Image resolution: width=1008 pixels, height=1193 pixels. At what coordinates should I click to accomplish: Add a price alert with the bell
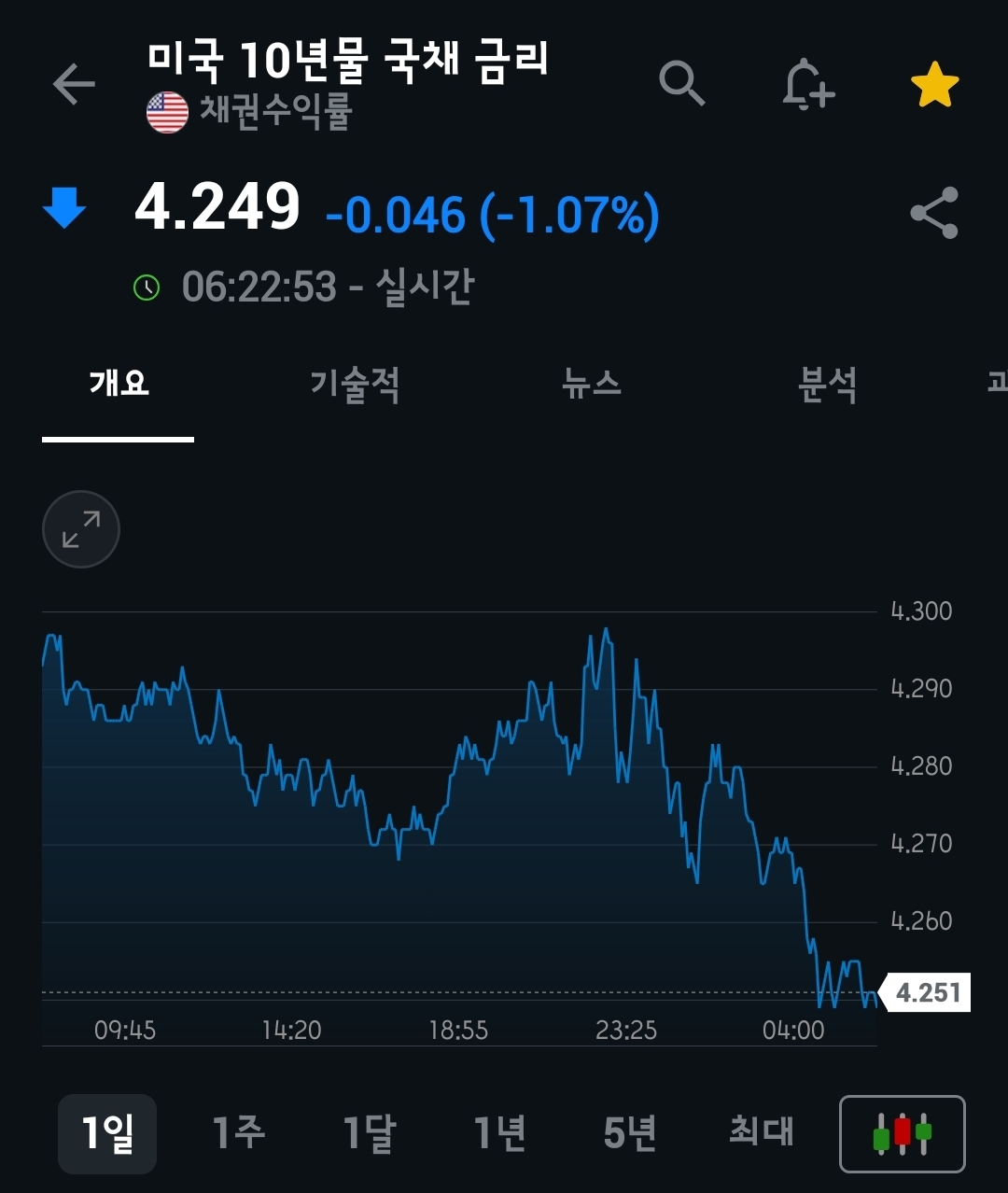807,85
